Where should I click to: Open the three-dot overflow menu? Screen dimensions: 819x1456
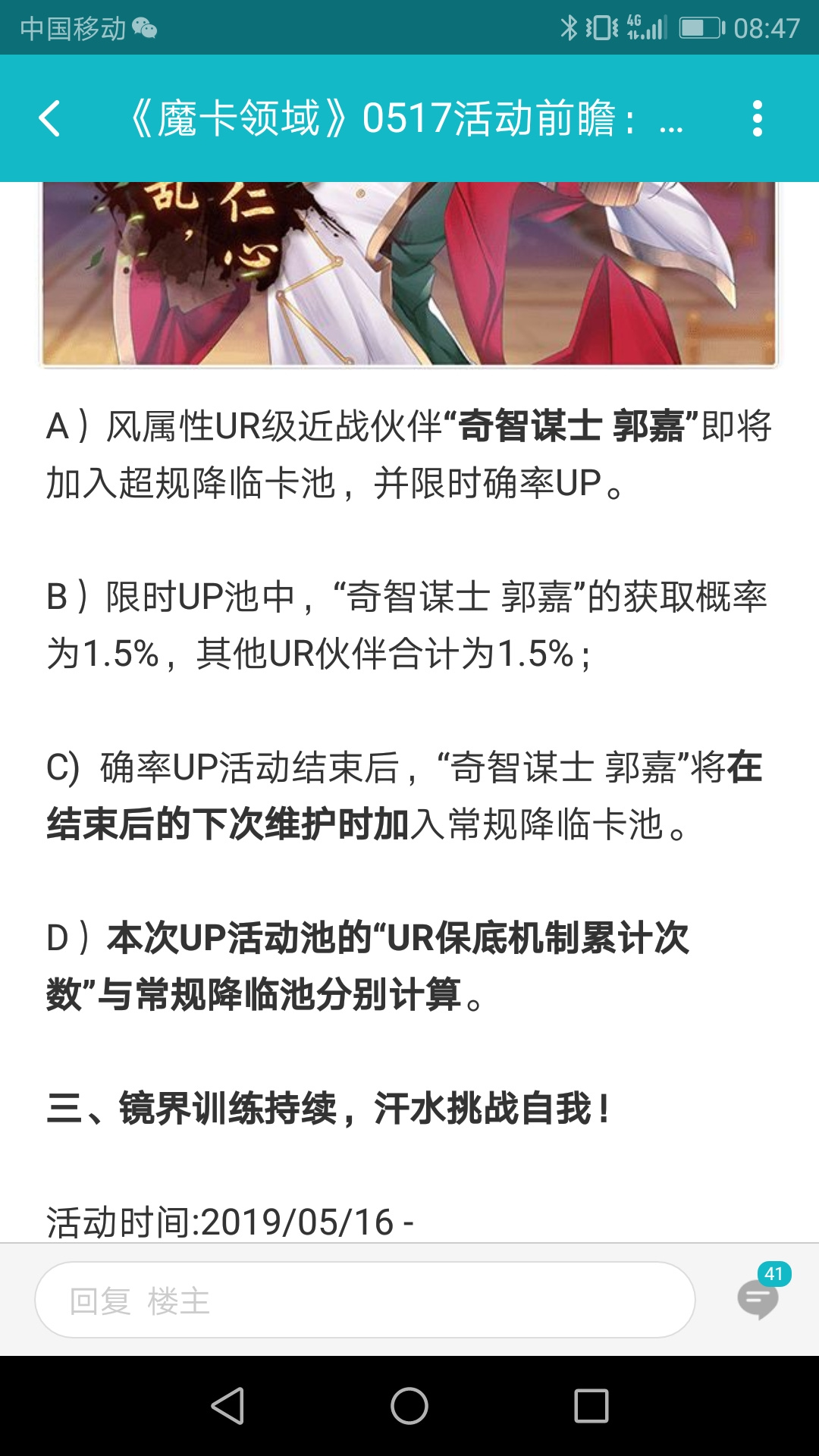point(757,119)
